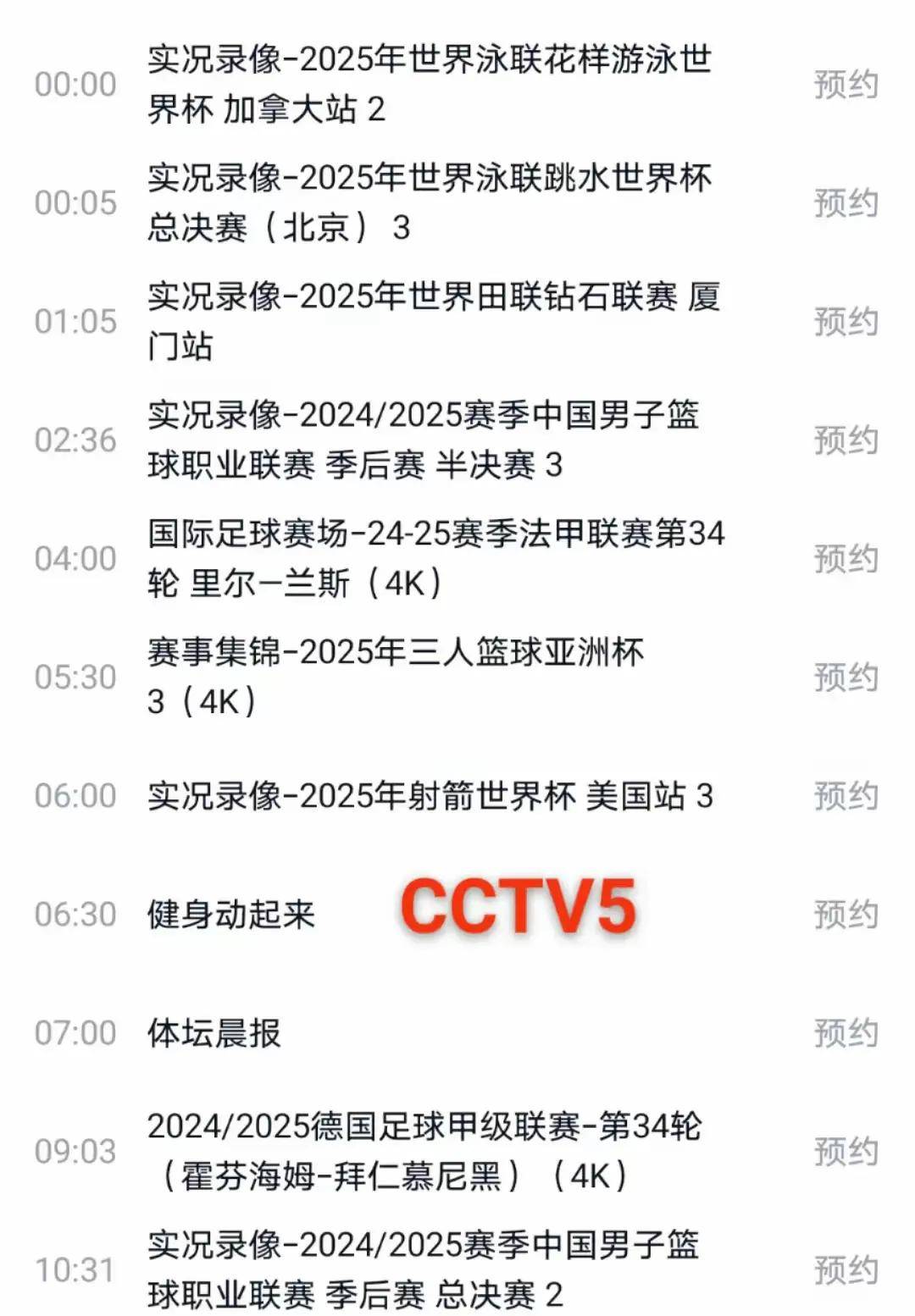Tap 预约 for 04:00 法甲 里尔-兰斯
915x1316 pixels.
(x=846, y=559)
